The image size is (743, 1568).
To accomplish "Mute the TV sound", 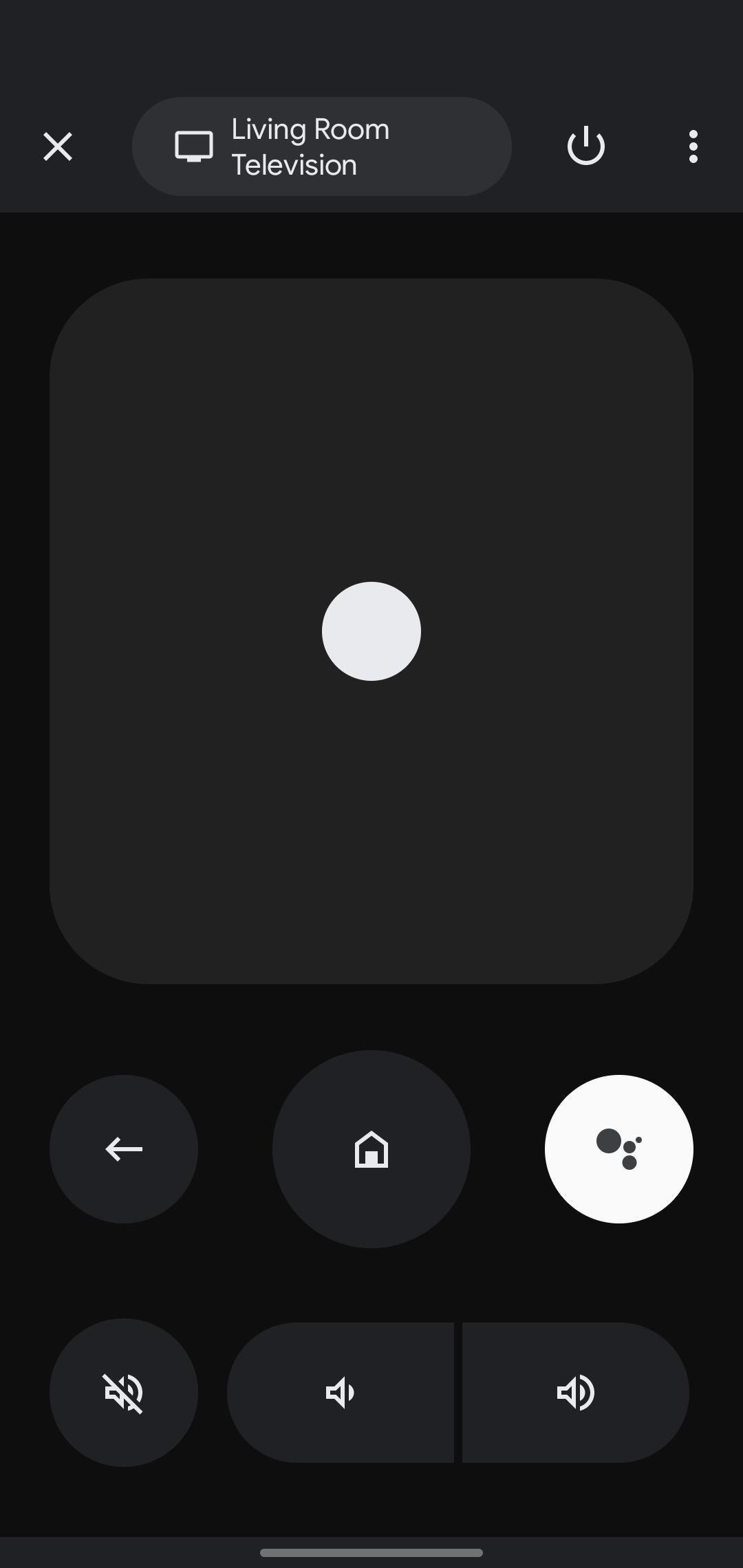I will click(x=124, y=1393).
